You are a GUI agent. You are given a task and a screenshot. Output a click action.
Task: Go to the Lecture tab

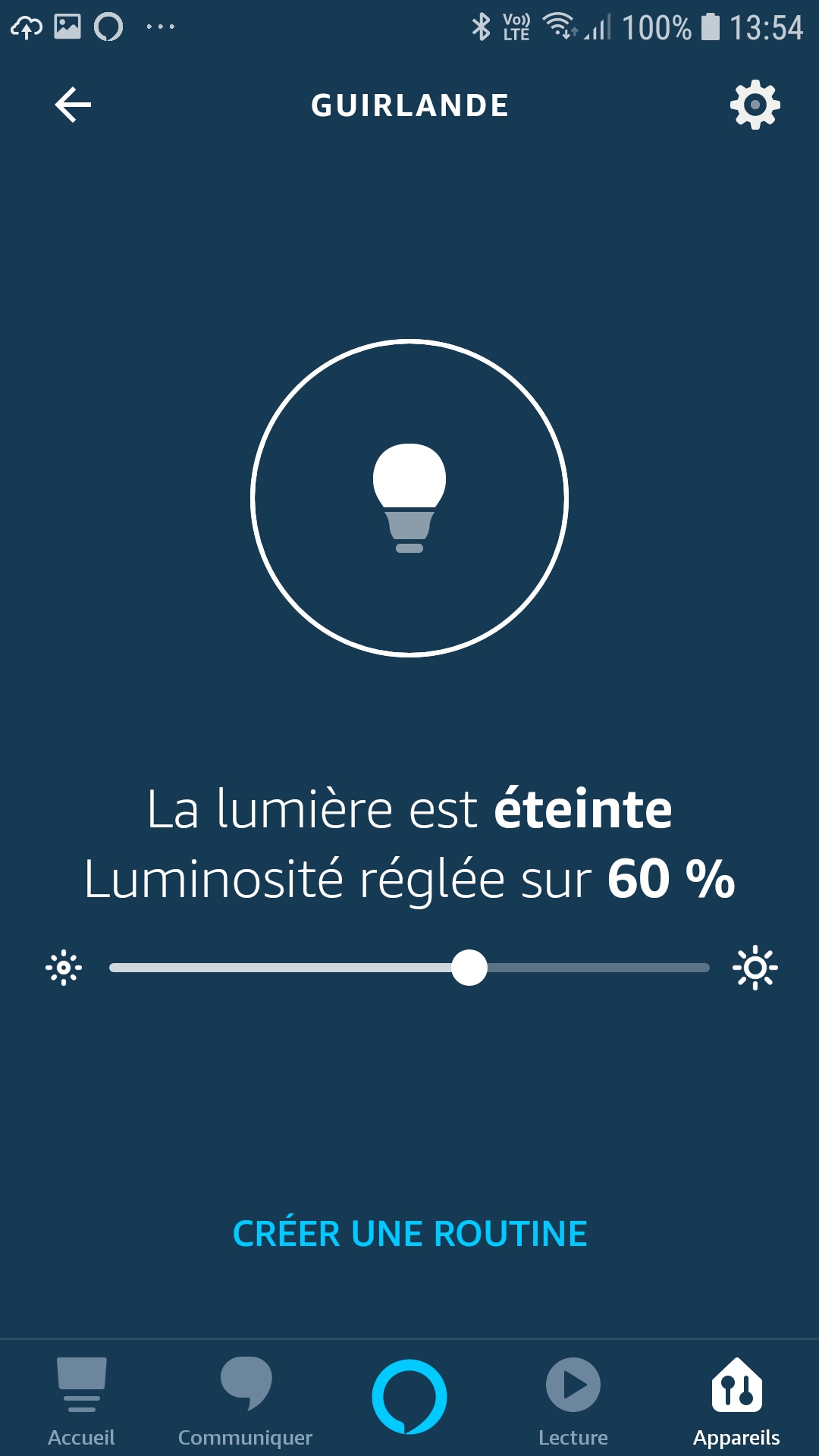pyautogui.click(x=573, y=1401)
